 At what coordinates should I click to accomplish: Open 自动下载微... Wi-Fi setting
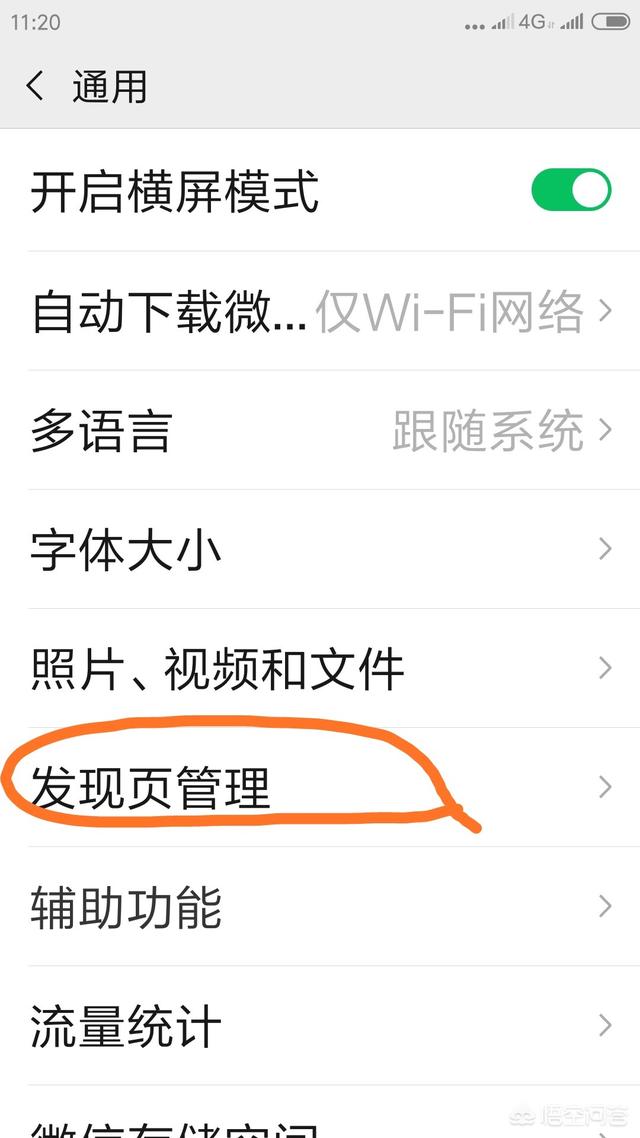pyautogui.click(x=320, y=311)
